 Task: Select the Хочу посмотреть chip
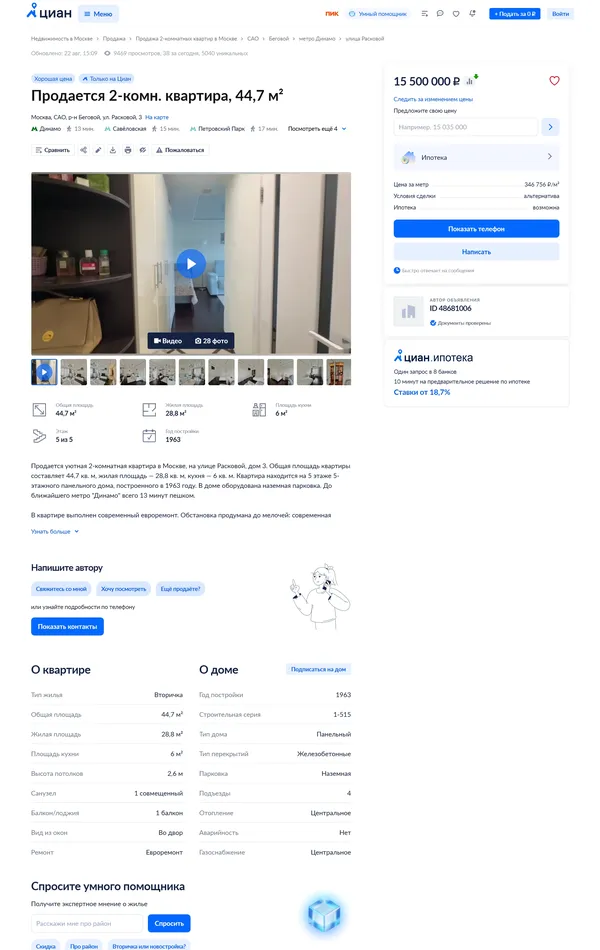[123, 589]
